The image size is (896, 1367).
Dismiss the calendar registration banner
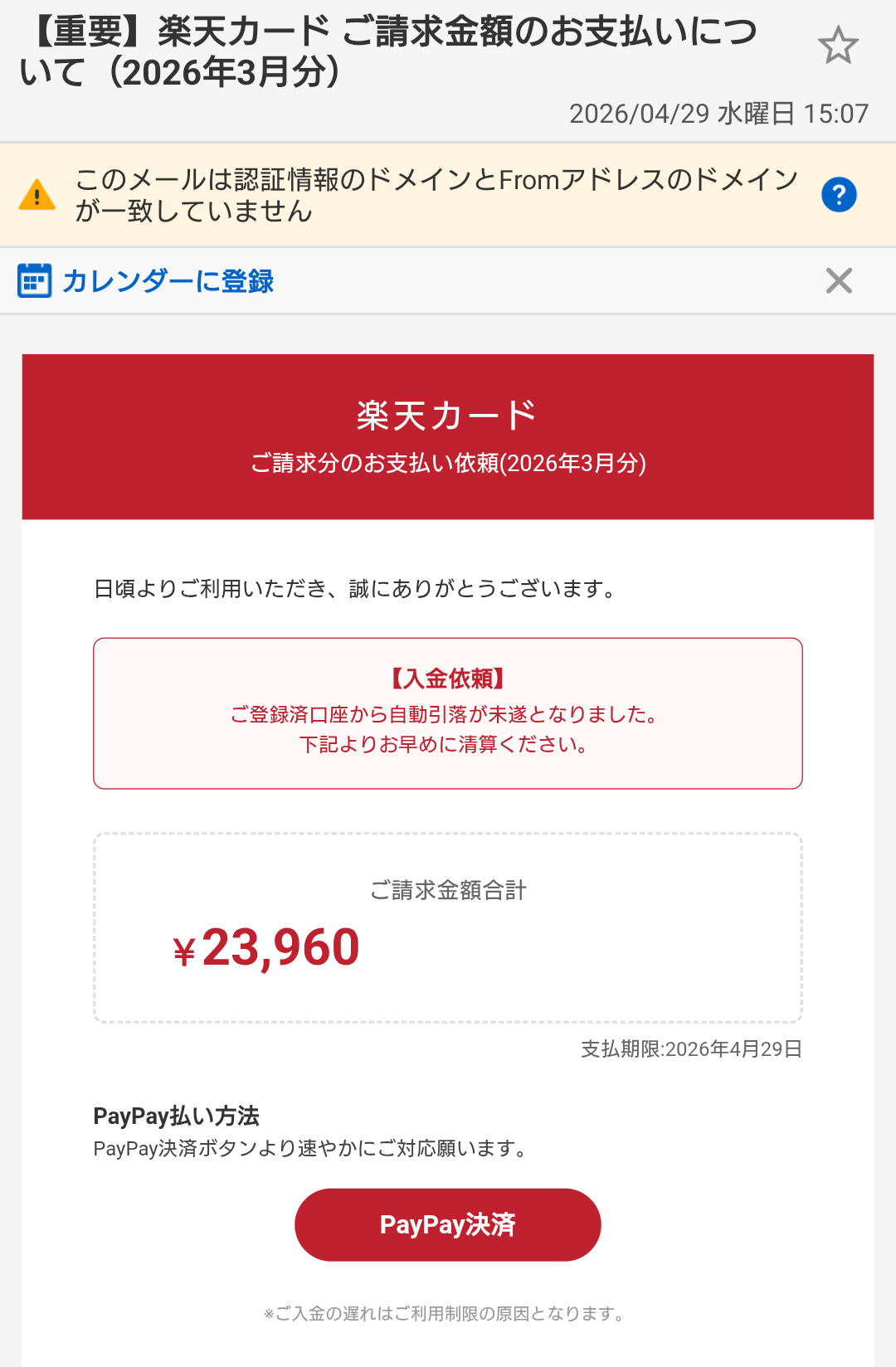[839, 281]
